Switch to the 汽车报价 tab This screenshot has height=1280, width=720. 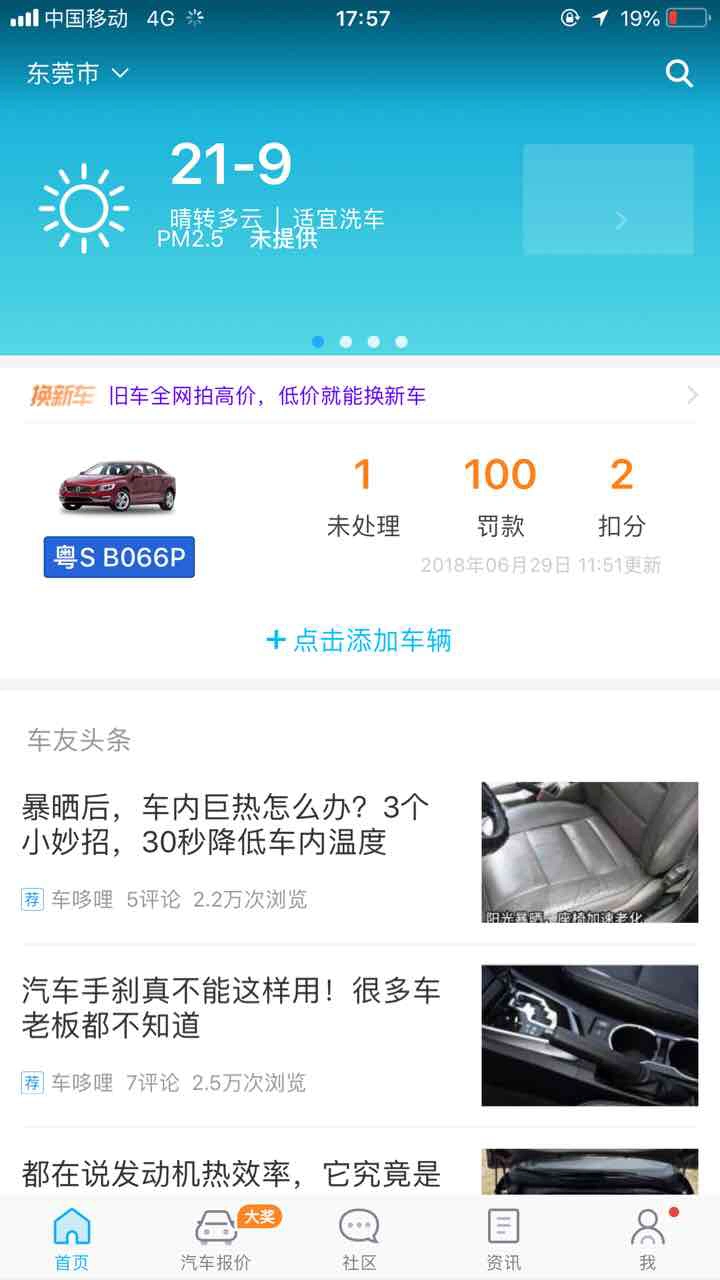click(x=216, y=1239)
